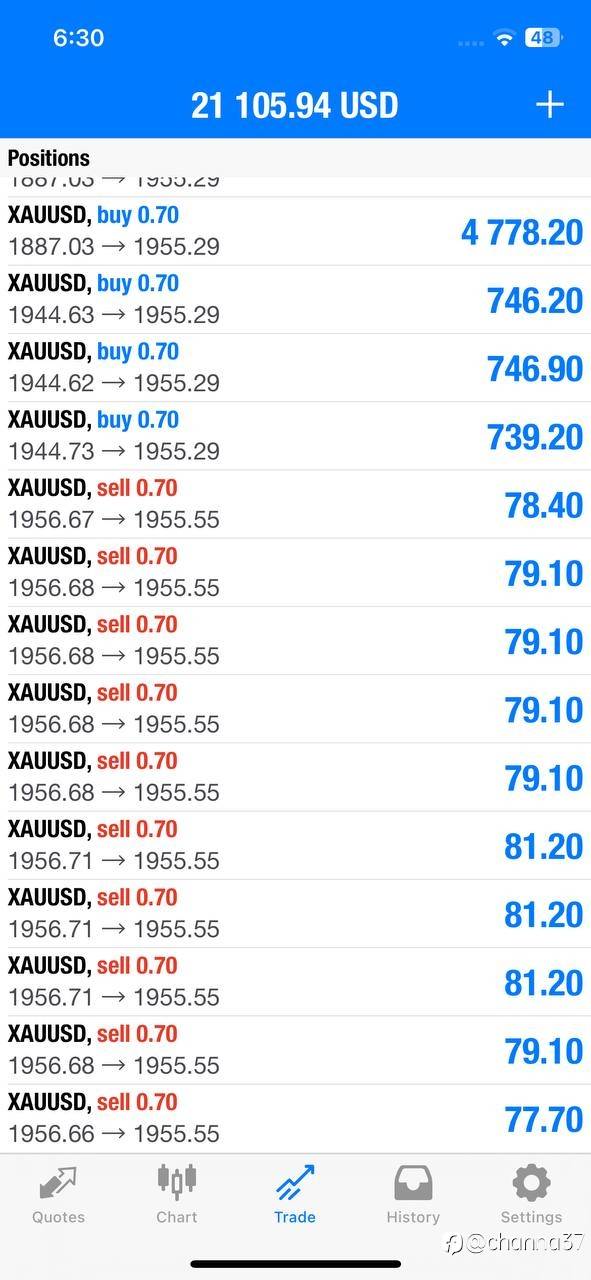Open the History tab

click(x=413, y=1195)
